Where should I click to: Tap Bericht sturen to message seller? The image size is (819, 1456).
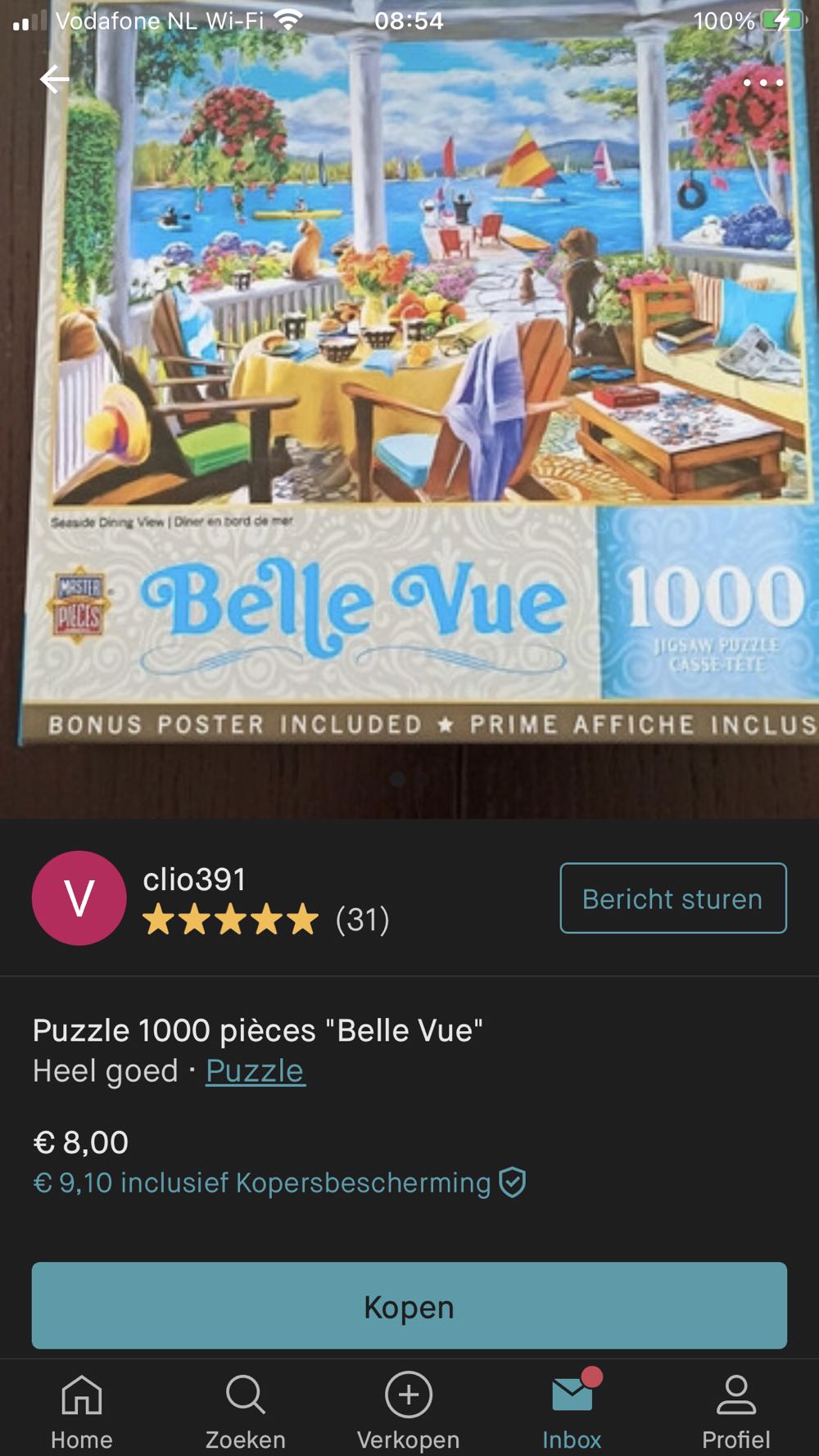coord(672,898)
